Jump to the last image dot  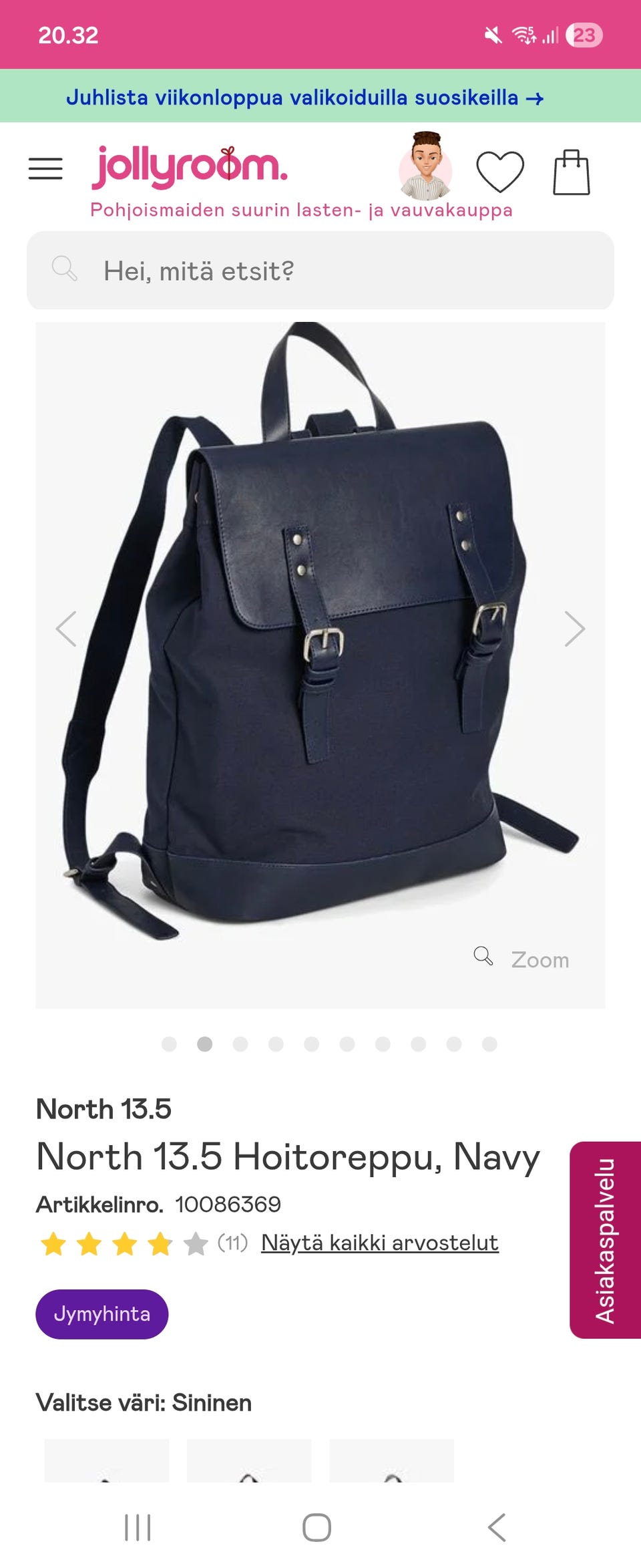point(489,1044)
